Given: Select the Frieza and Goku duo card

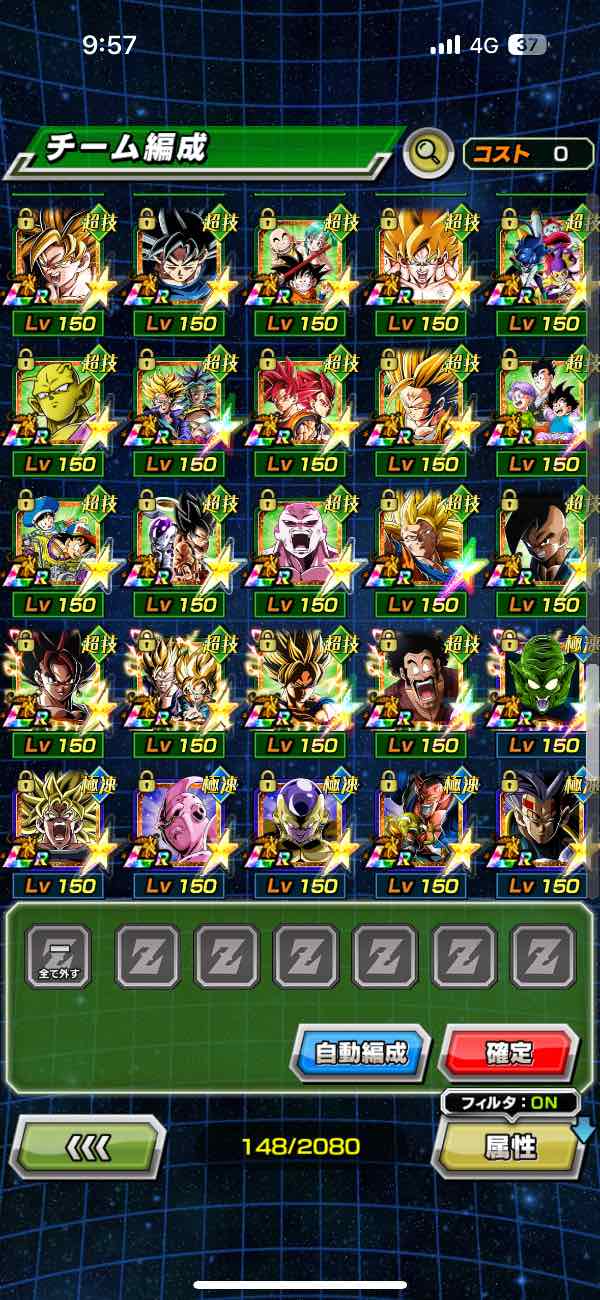Looking at the screenshot, I should pyautogui.click(x=179, y=541).
